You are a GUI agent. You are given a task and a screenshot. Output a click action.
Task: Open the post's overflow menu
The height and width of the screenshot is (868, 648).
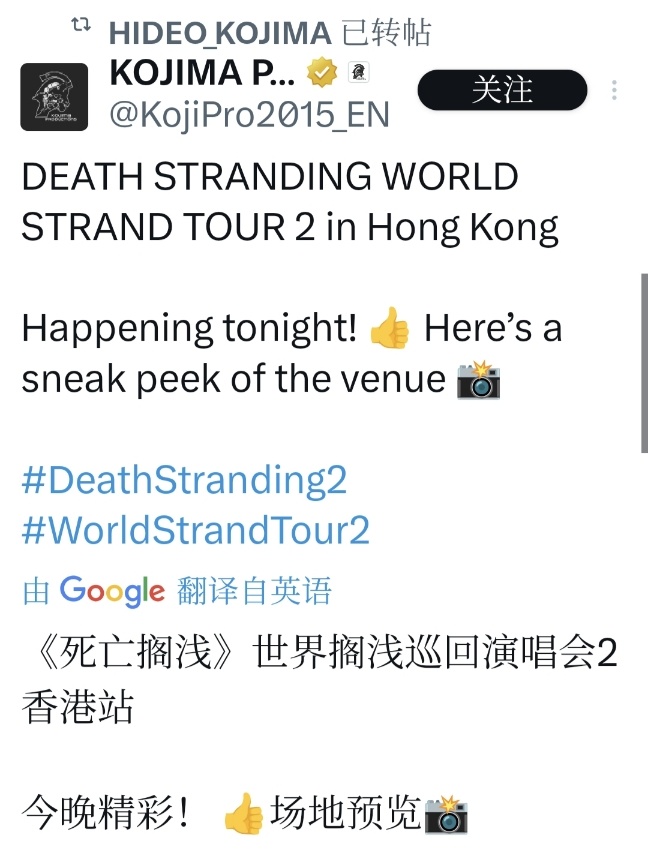point(614,91)
